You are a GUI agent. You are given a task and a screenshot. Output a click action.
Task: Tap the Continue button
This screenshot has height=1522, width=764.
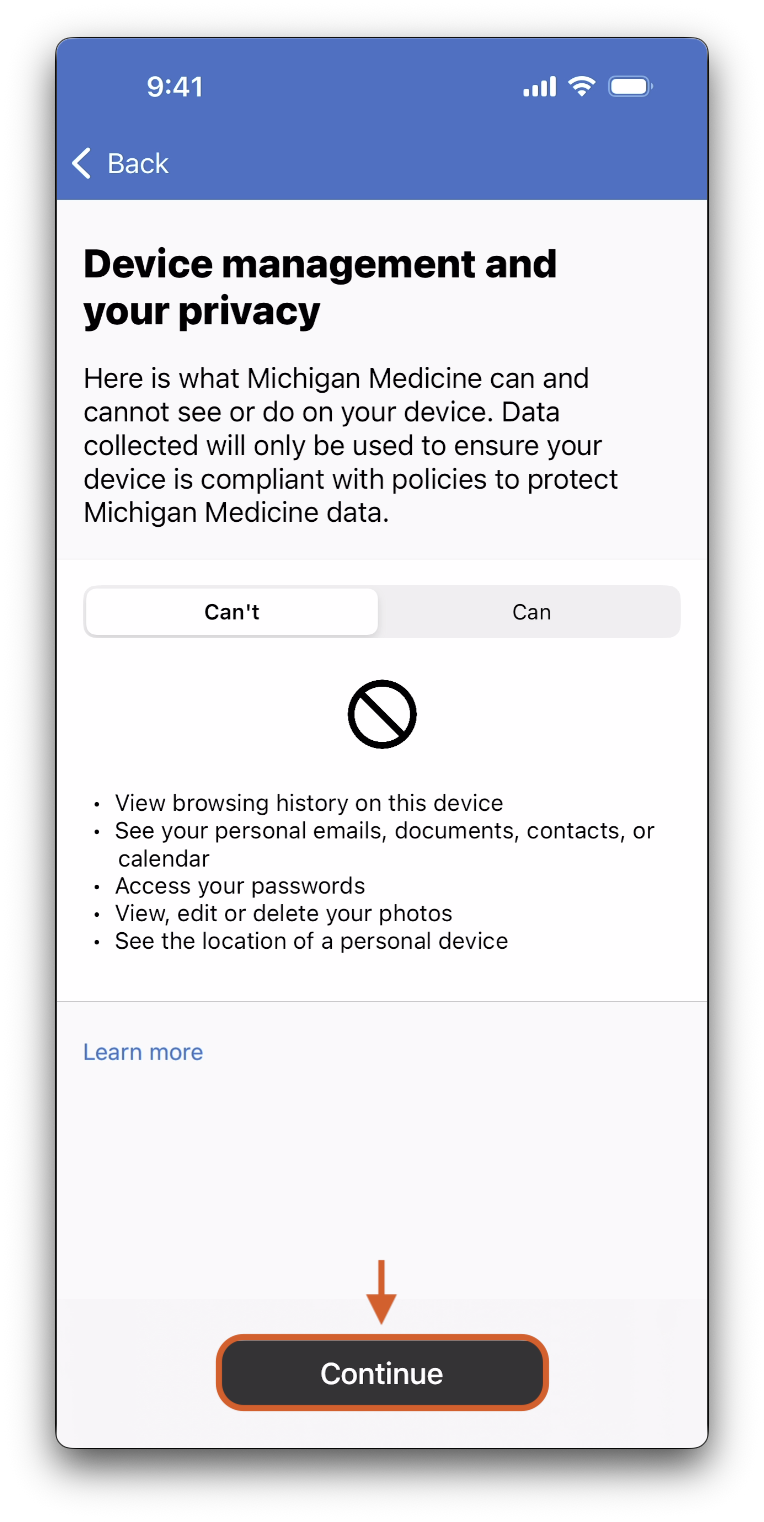tap(382, 1373)
